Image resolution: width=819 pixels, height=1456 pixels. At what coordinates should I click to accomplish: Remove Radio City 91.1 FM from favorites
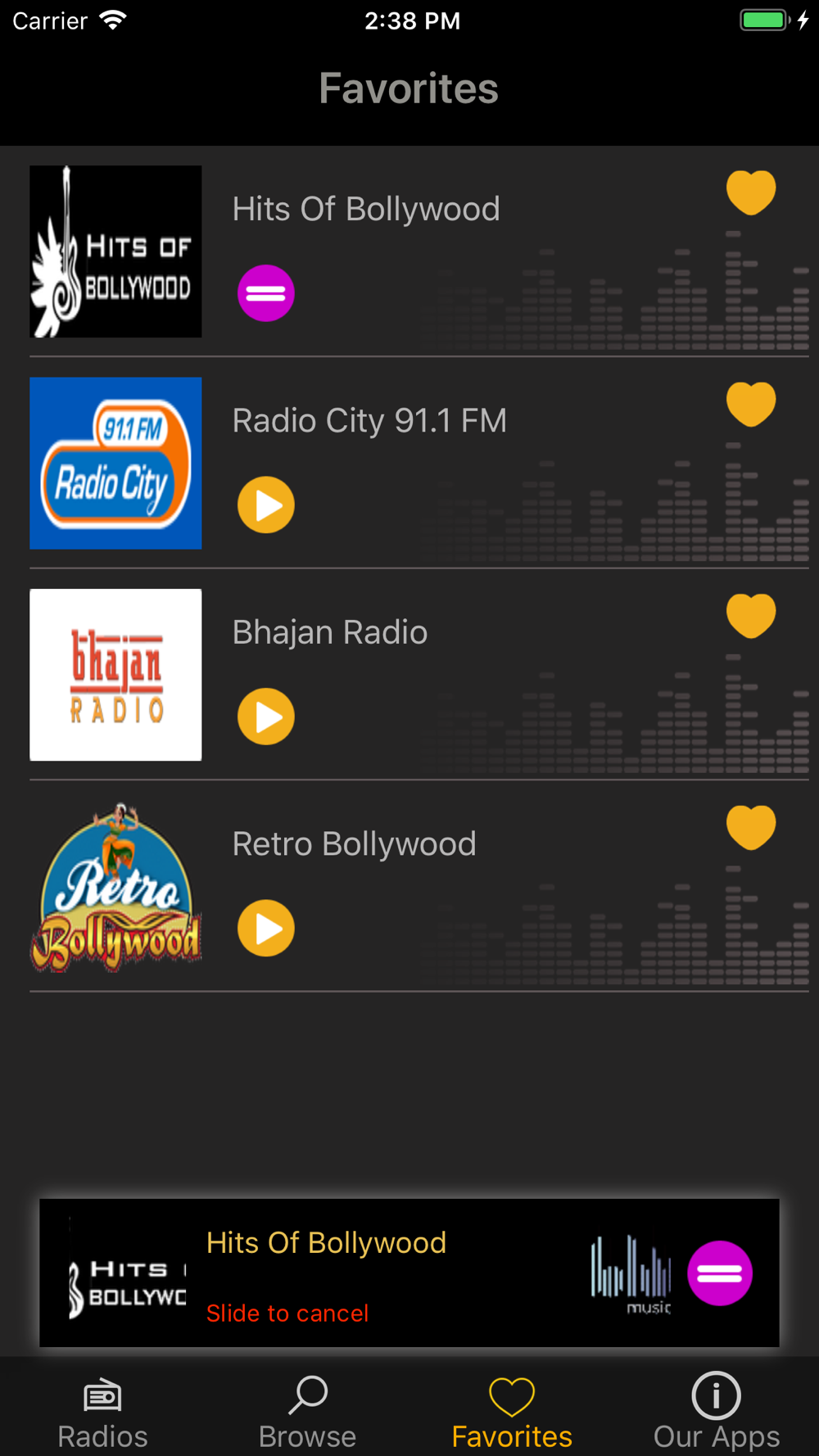750,404
